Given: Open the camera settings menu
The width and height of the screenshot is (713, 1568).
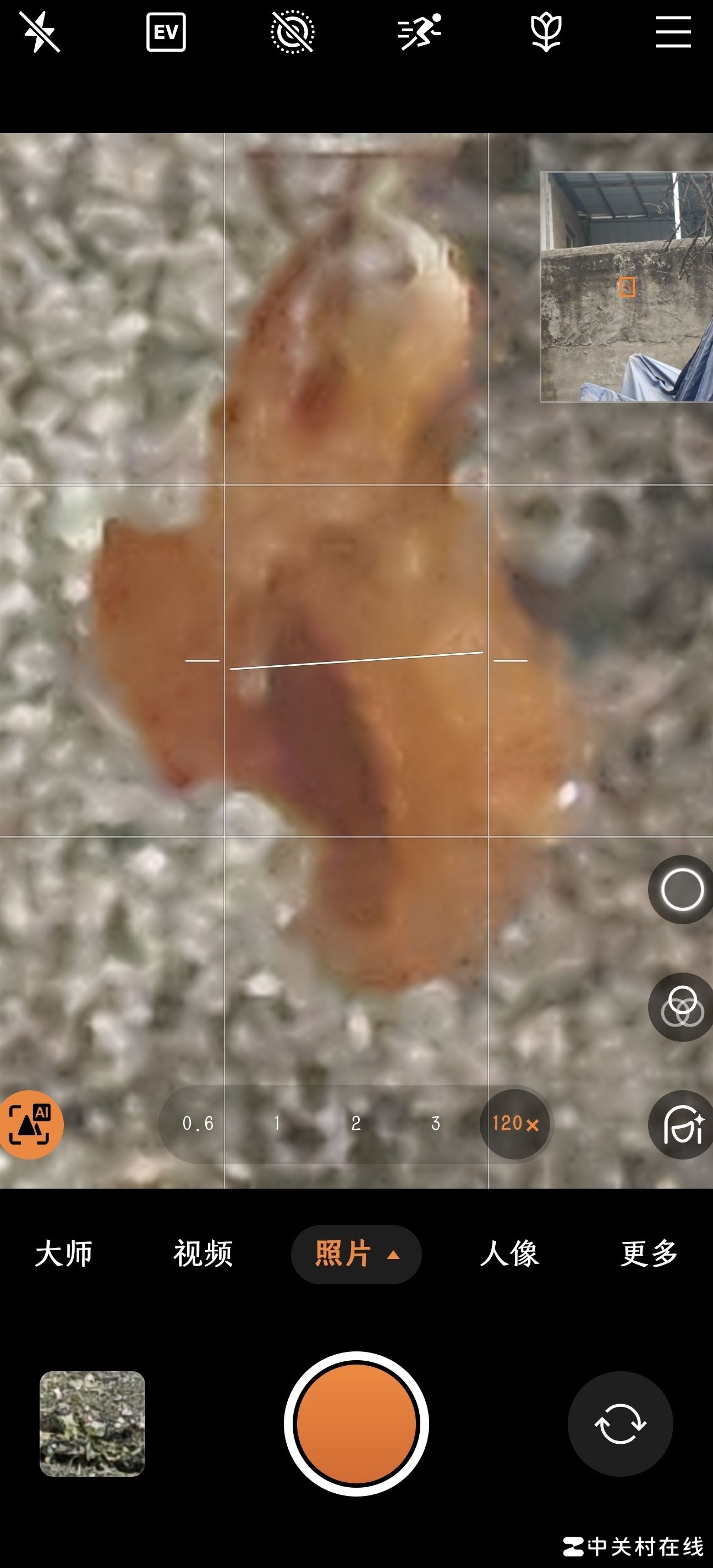Looking at the screenshot, I should pyautogui.click(x=672, y=32).
